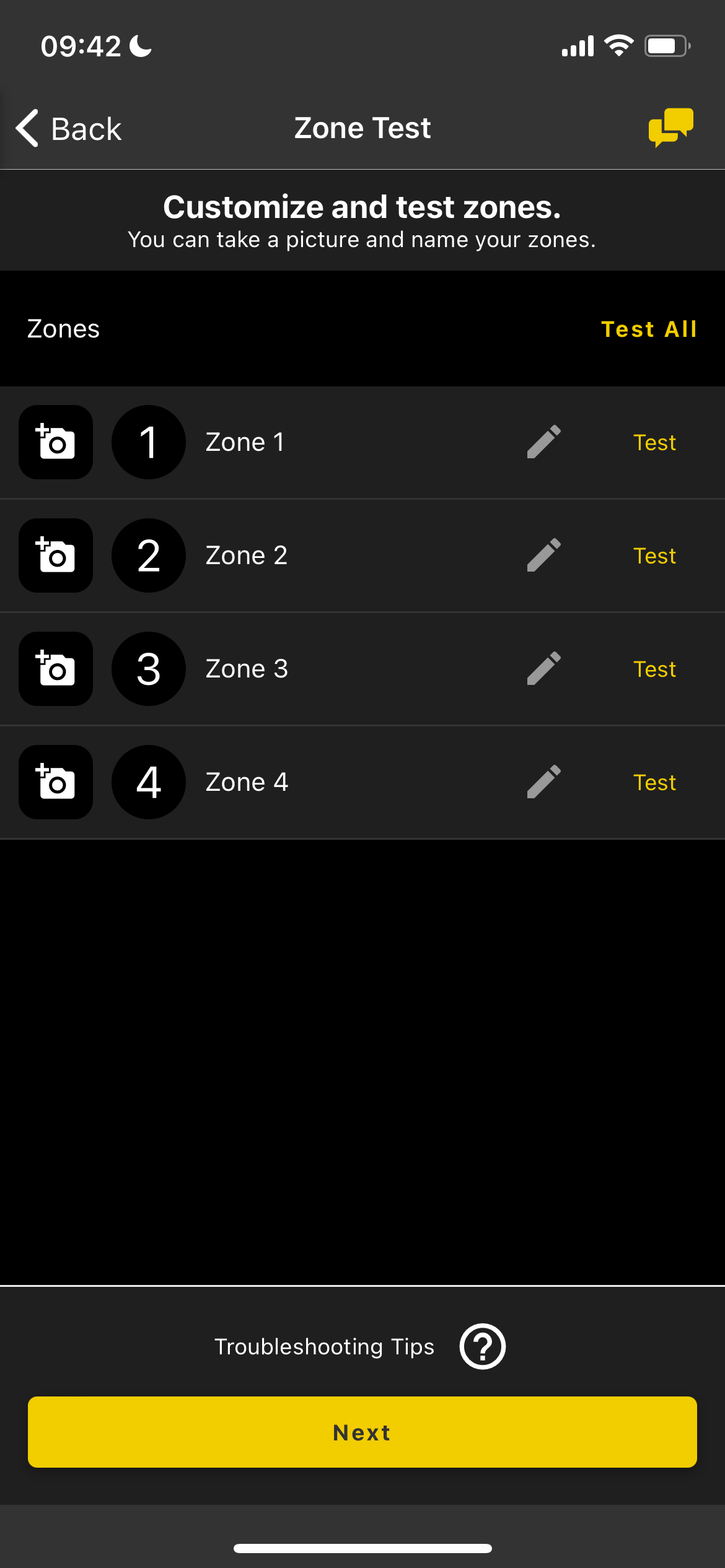This screenshot has width=725, height=1568.
Task: Open Troubleshooting Tips help
Action: pyautogui.click(x=482, y=1346)
